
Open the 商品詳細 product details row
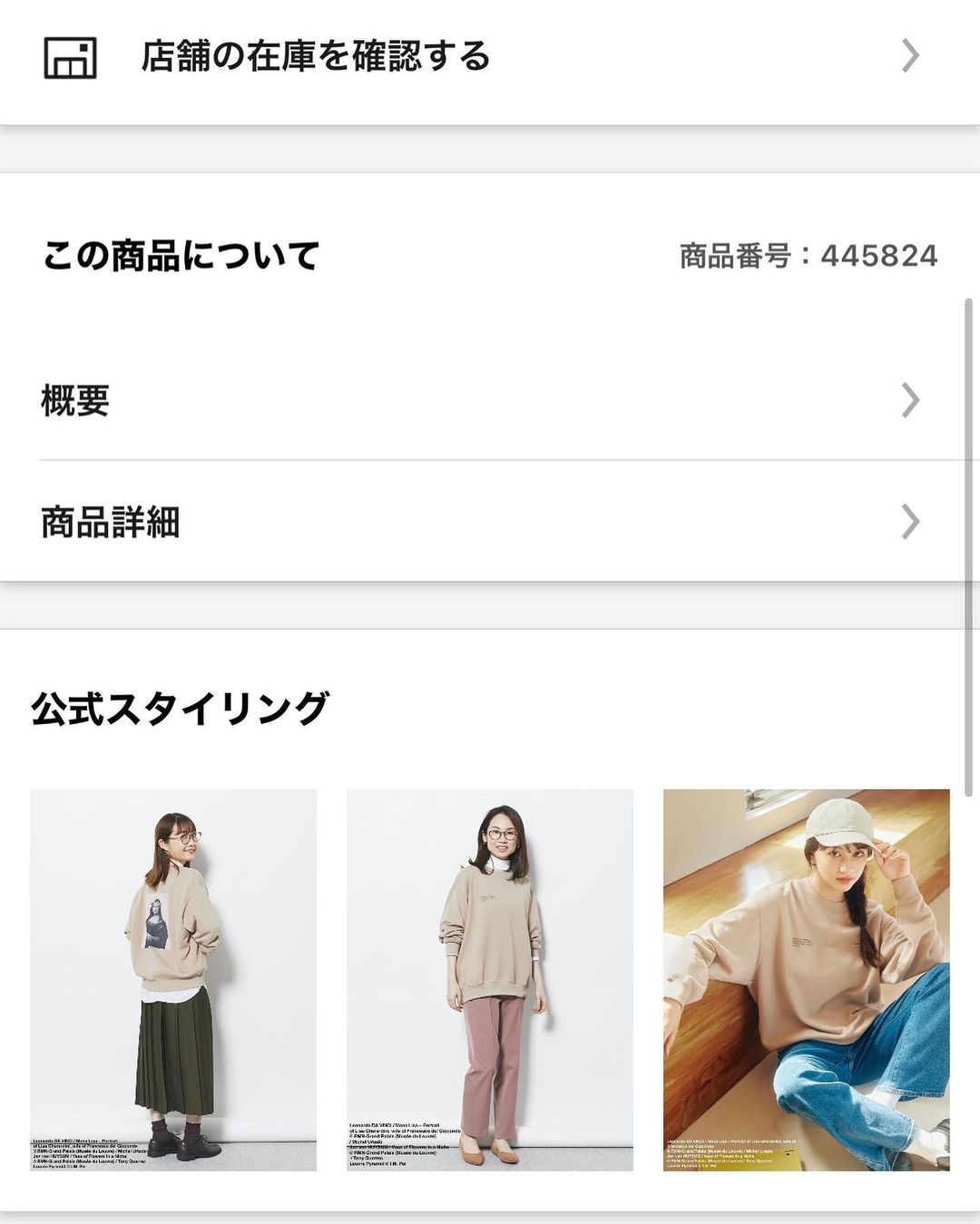point(481,522)
